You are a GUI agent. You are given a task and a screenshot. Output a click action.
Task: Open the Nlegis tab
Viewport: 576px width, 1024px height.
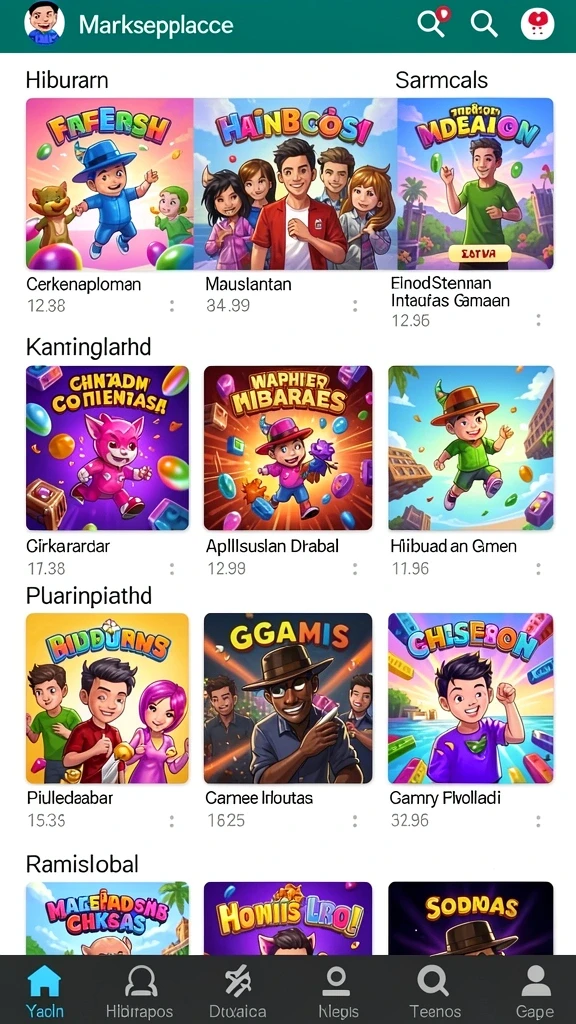pos(336,991)
